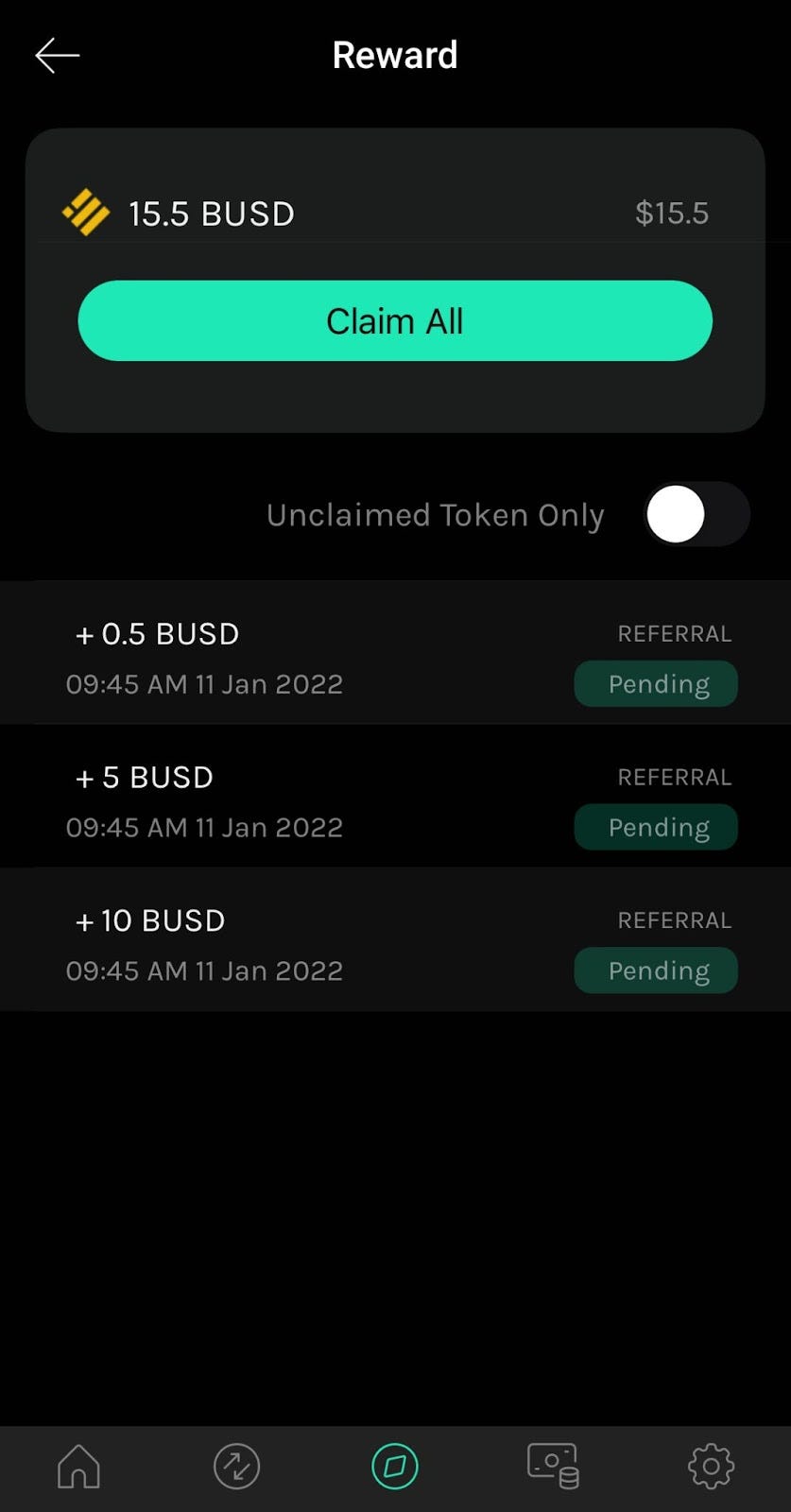Open the +5 BUSD referral reward
791x1512 pixels.
point(395,797)
